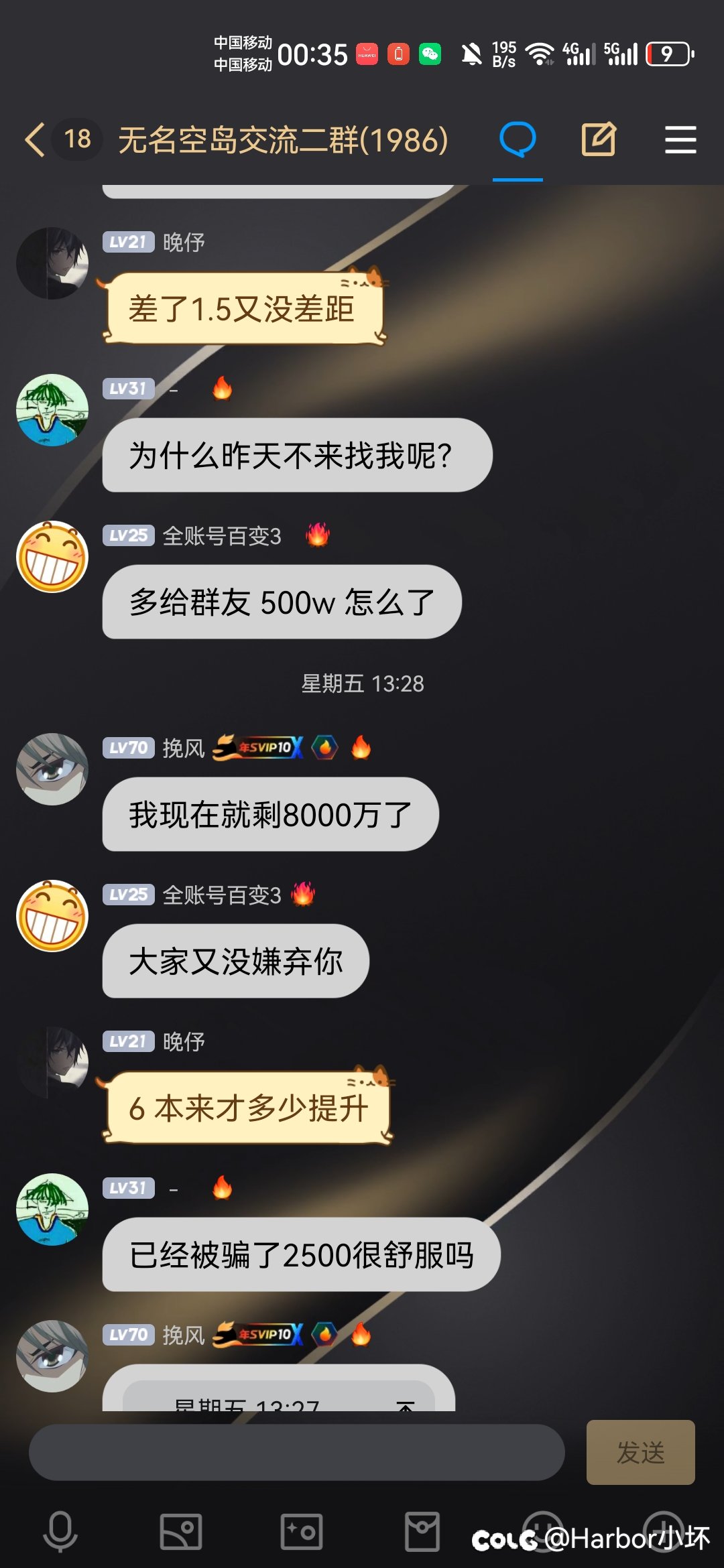Open the avatar beside '差了1.5又没差距'
Screen dimensions: 724x1568
click(52, 263)
